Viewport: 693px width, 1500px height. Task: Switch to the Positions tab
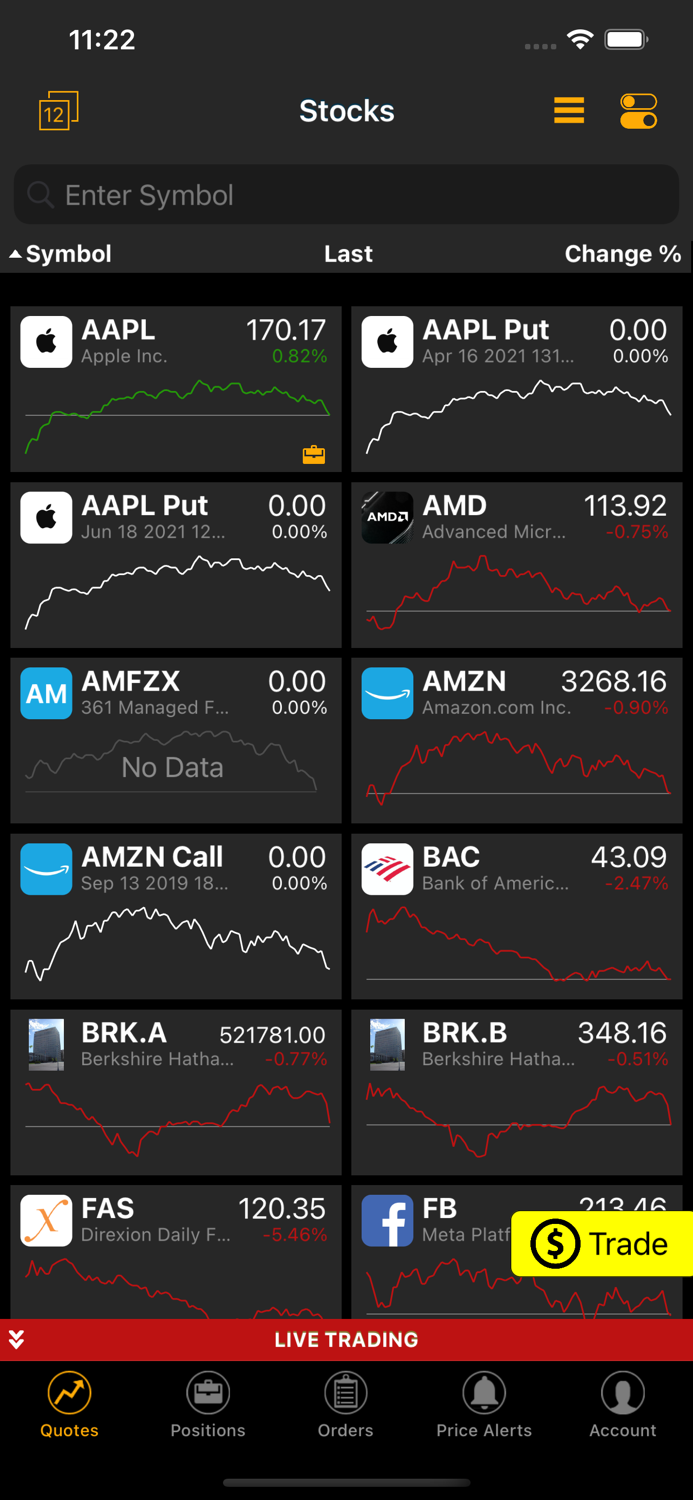pyautogui.click(x=208, y=1405)
